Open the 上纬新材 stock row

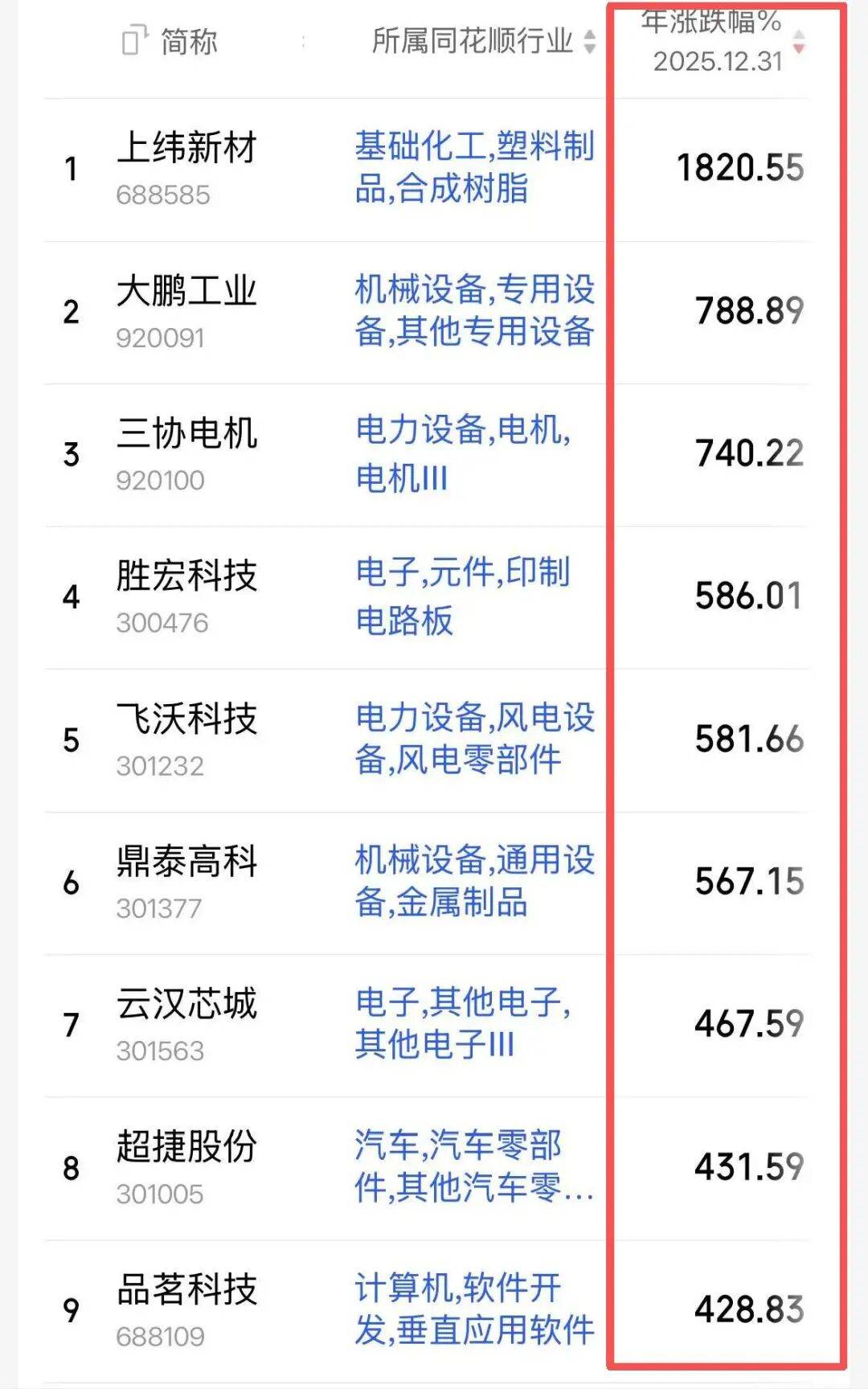(x=186, y=150)
